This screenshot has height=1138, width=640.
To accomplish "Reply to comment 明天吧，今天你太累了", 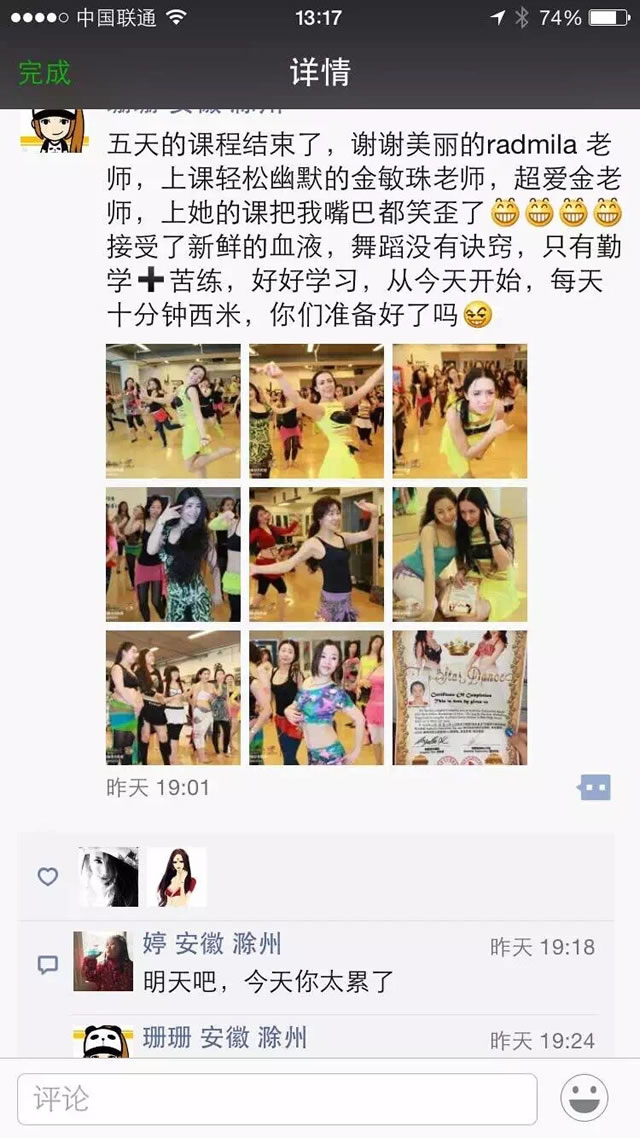I will tap(268, 981).
